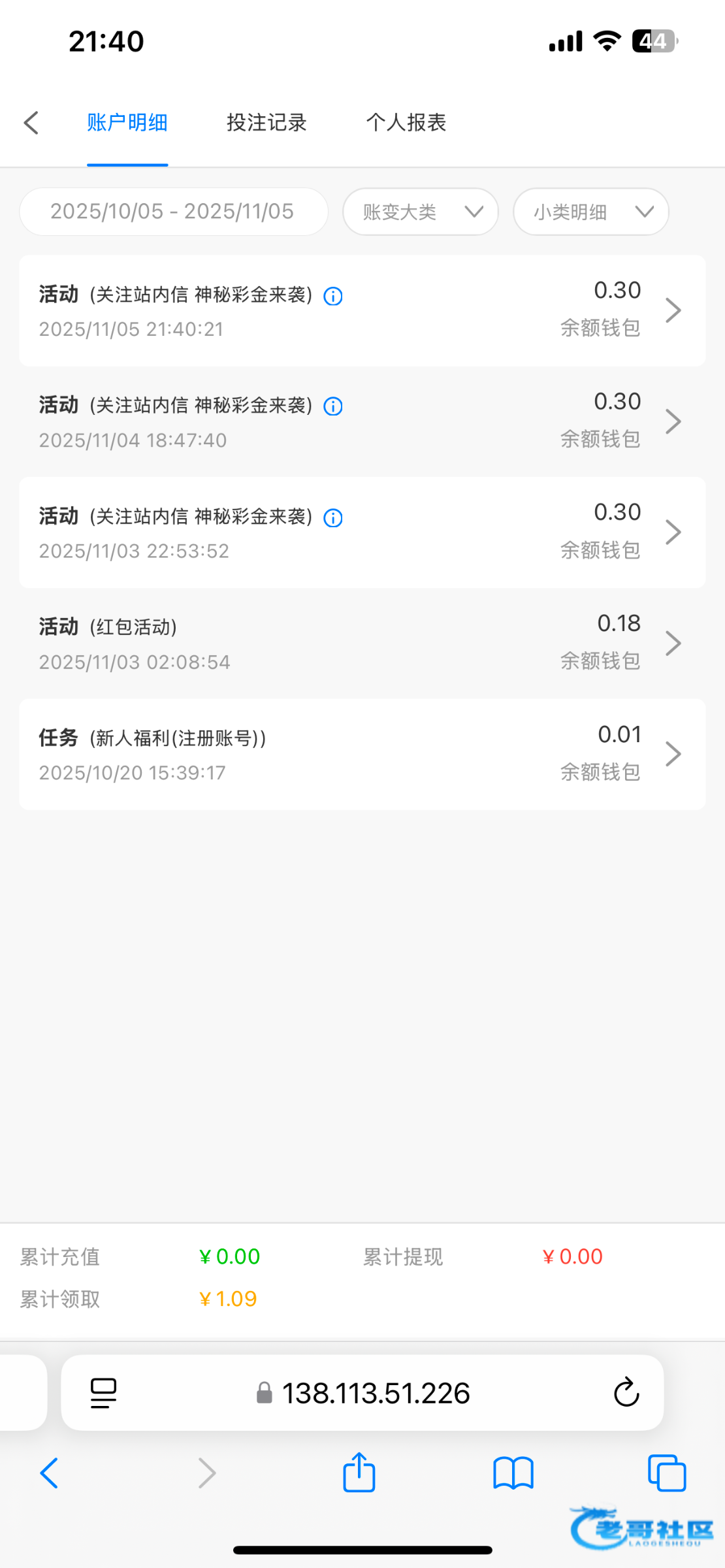Viewport: 725px width, 1568px height.
Task: Open the page settings menu in address bar
Action: 103,1392
